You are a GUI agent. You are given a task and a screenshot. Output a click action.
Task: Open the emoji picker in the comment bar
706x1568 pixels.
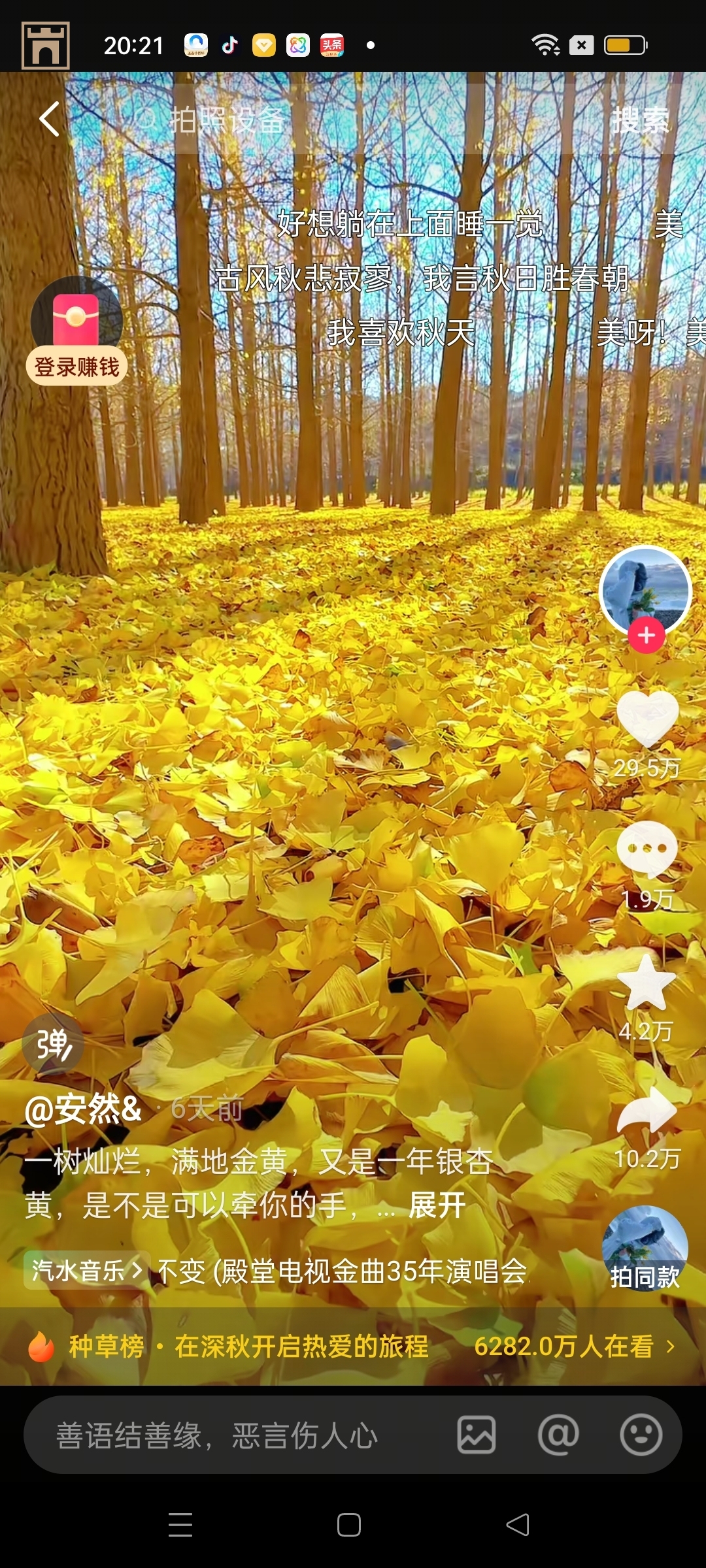coord(641,1435)
